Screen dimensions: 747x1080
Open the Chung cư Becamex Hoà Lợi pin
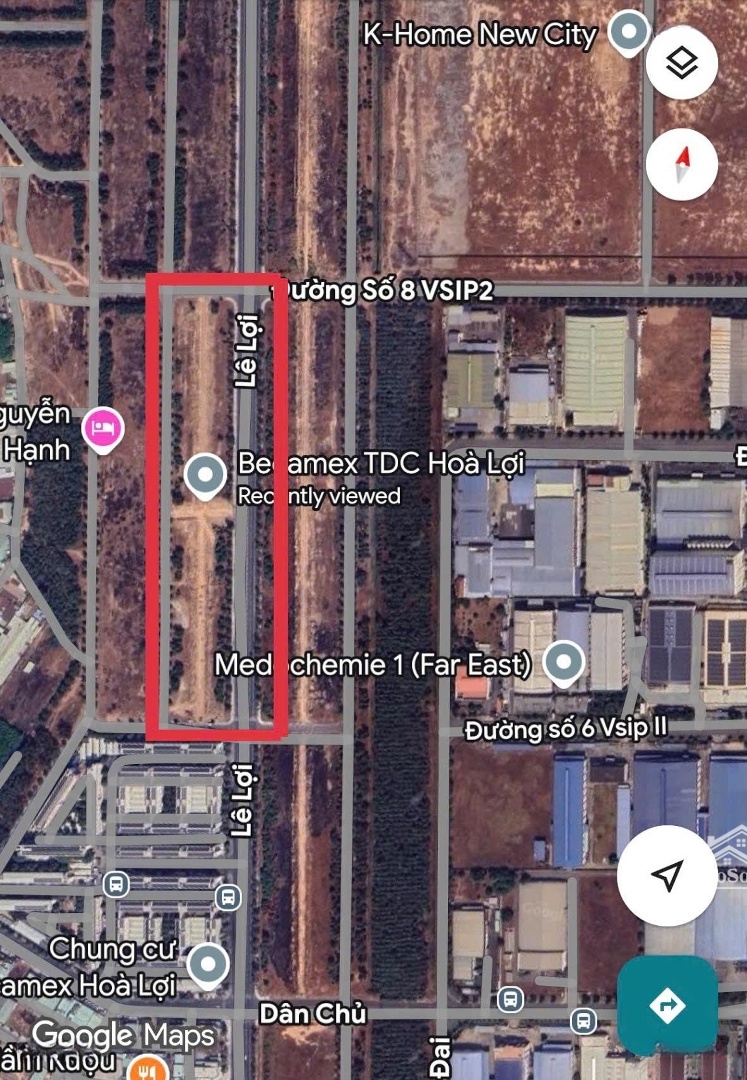208,964
